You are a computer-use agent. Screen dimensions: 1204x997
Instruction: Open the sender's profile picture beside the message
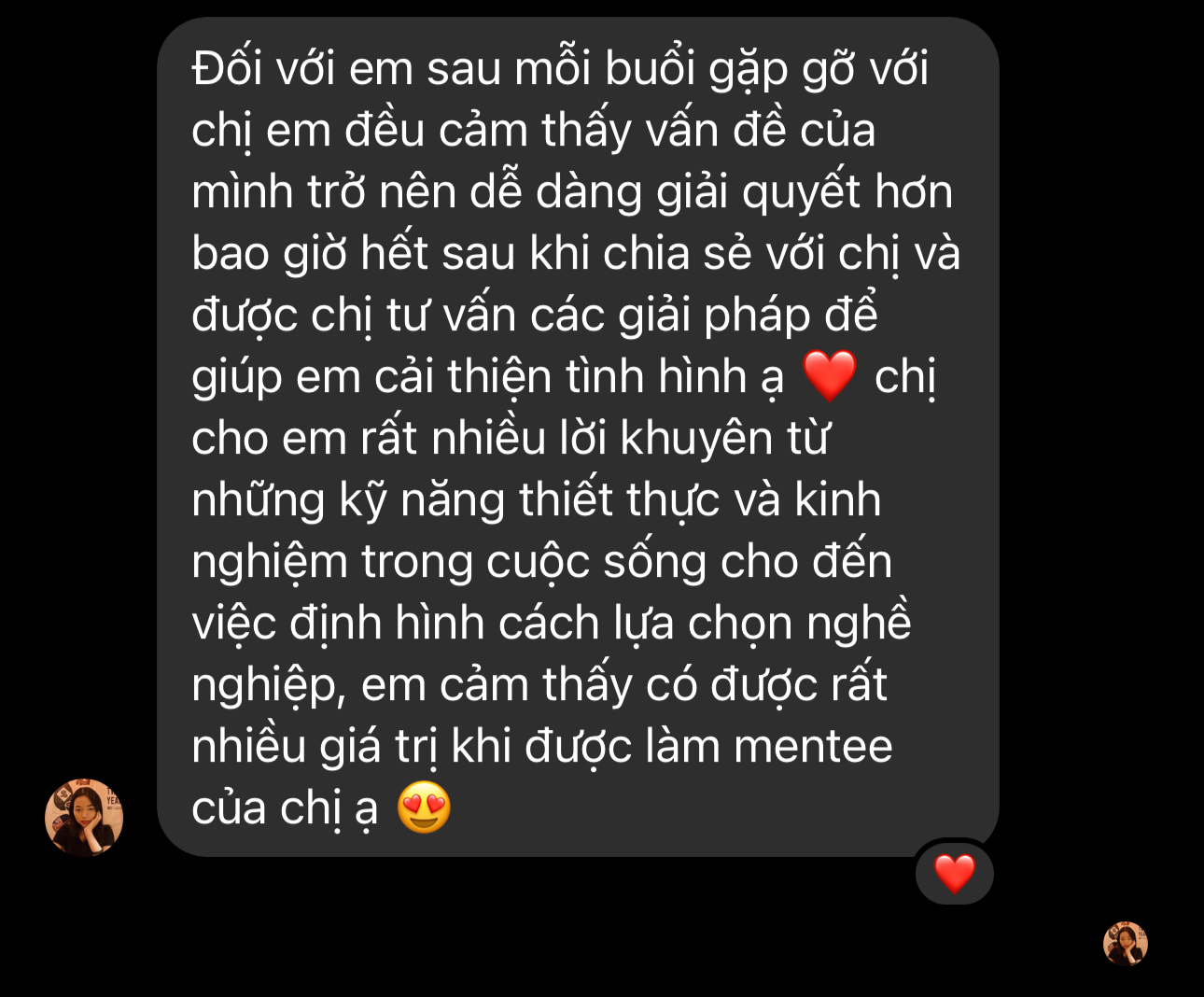coord(84,818)
